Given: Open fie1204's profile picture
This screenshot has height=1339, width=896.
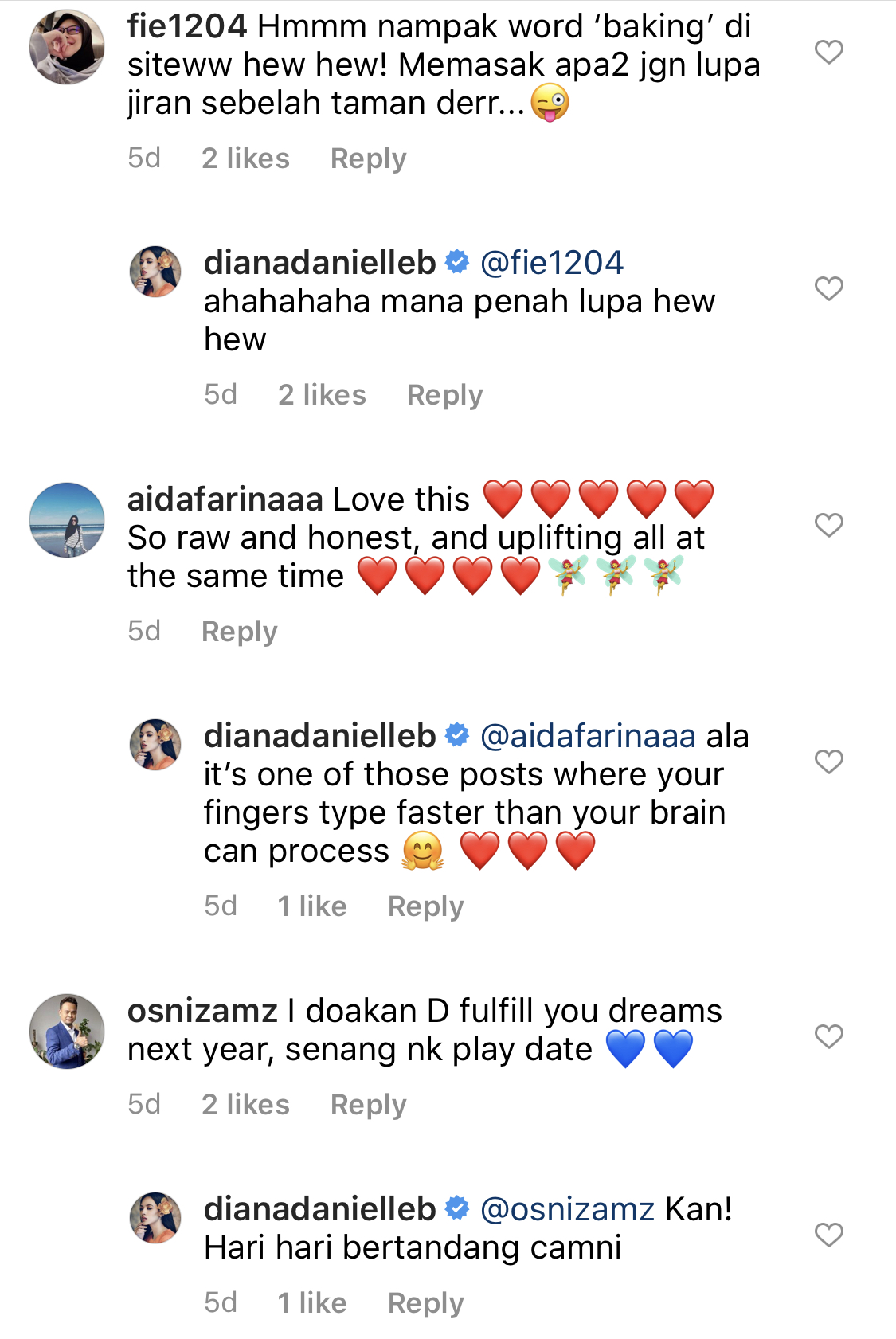Looking at the screenshot, I should pos(67,47).
